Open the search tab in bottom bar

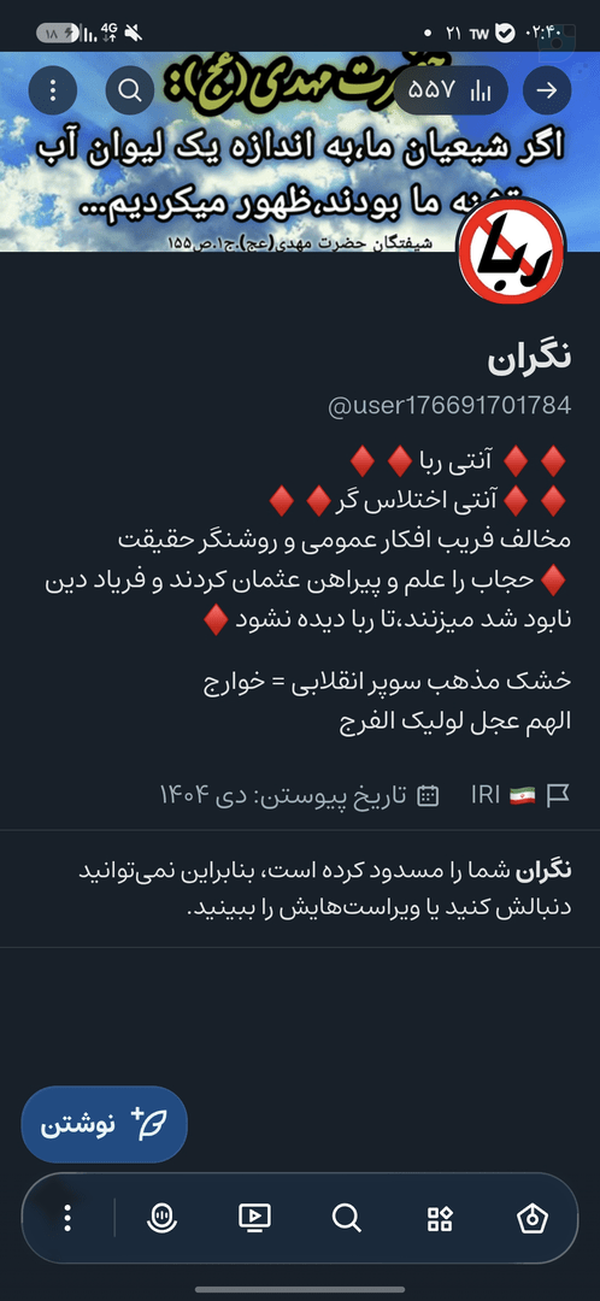click(346, 1218)
